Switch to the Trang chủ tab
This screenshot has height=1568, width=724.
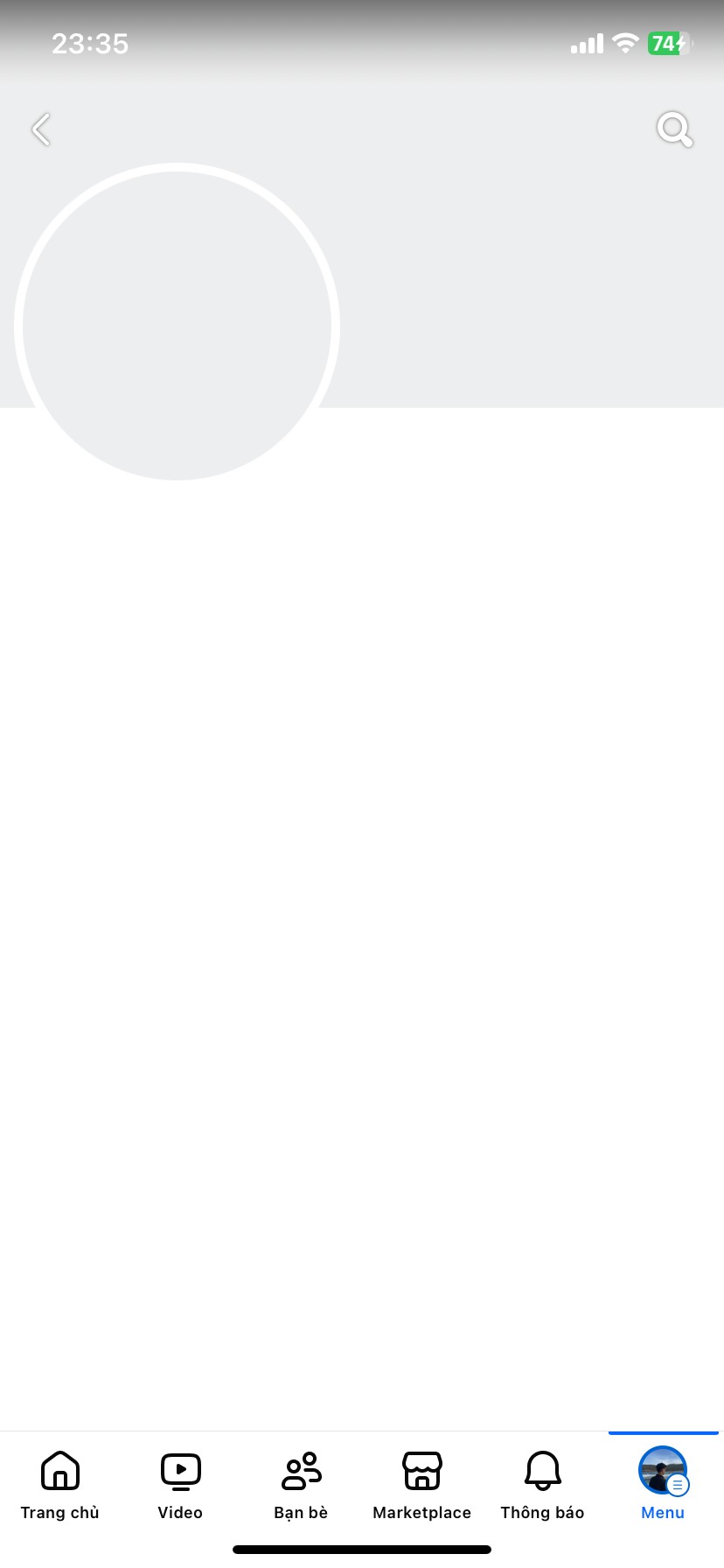pos(60,1486)
